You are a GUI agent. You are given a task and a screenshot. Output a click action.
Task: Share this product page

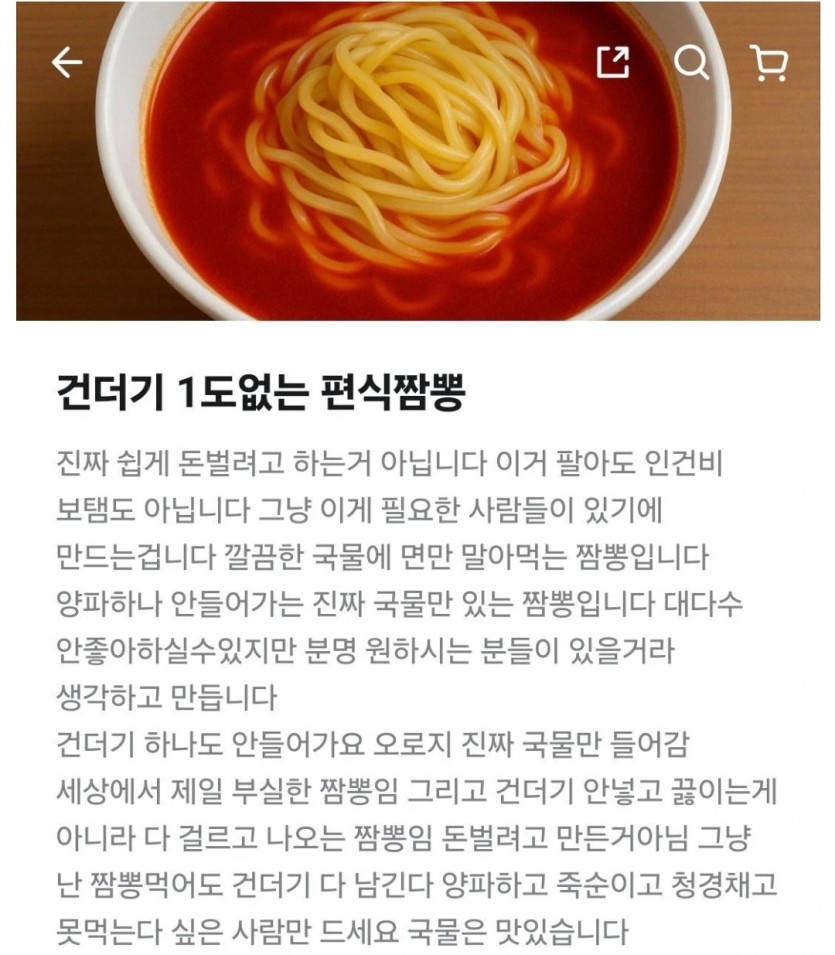(x=613, y=63)
